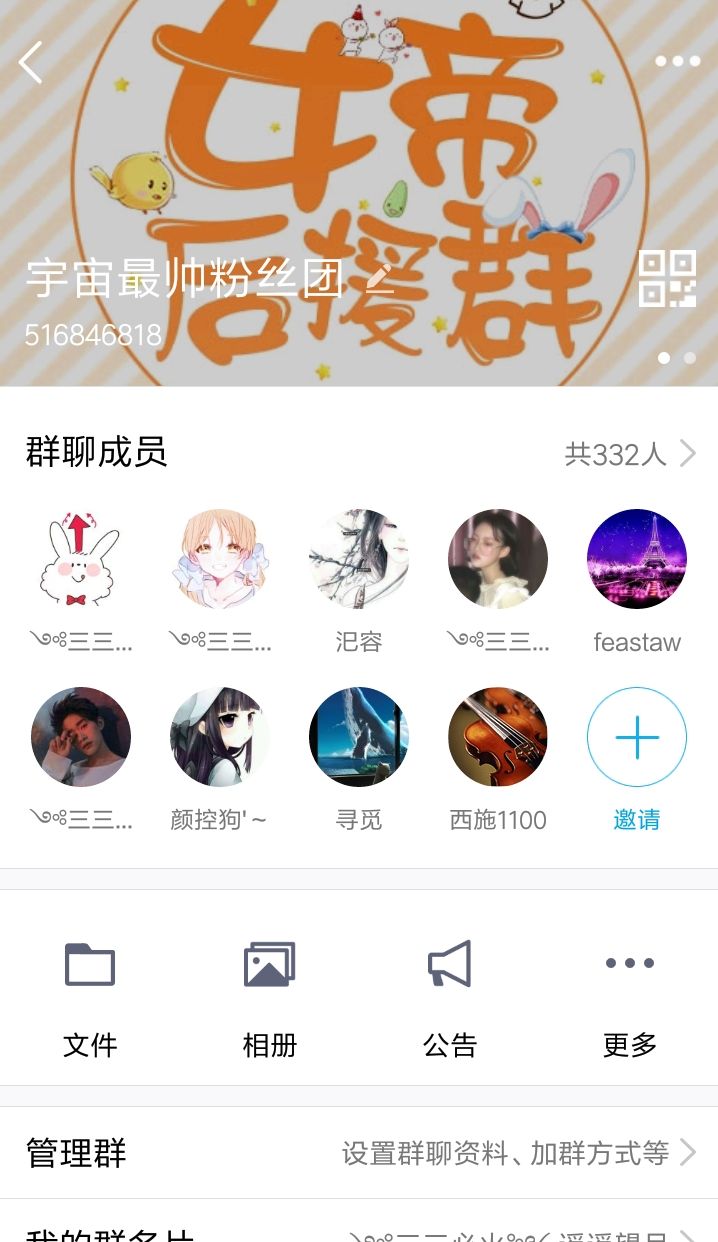The height and width of the screenshot is (1242, 718).
Task: Open the three-dot overflow menu
Action: [677, 62]
